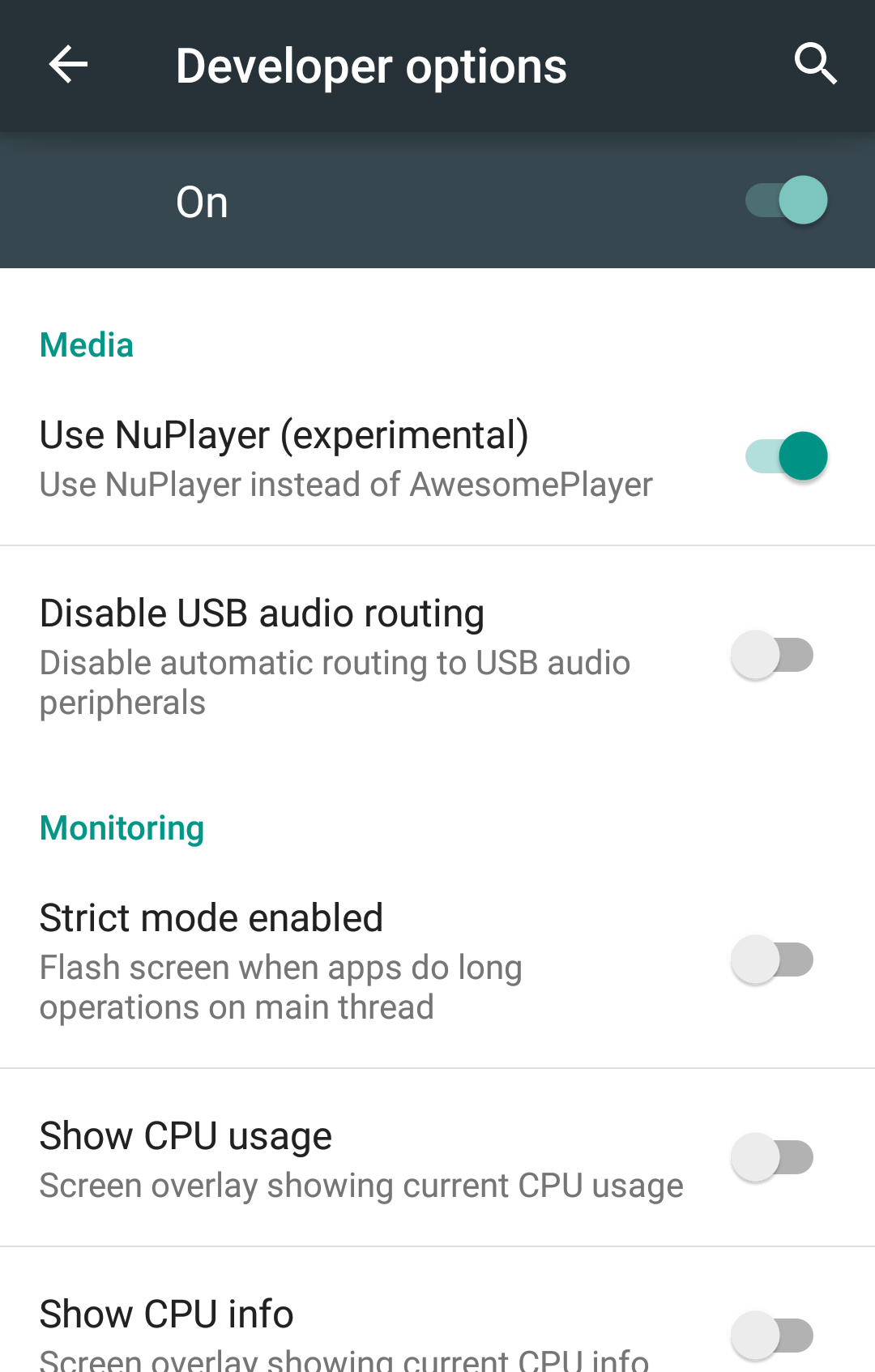Click the Disable USB audio routing label
The image size is (875, 1372).
[x=262, y=613]
